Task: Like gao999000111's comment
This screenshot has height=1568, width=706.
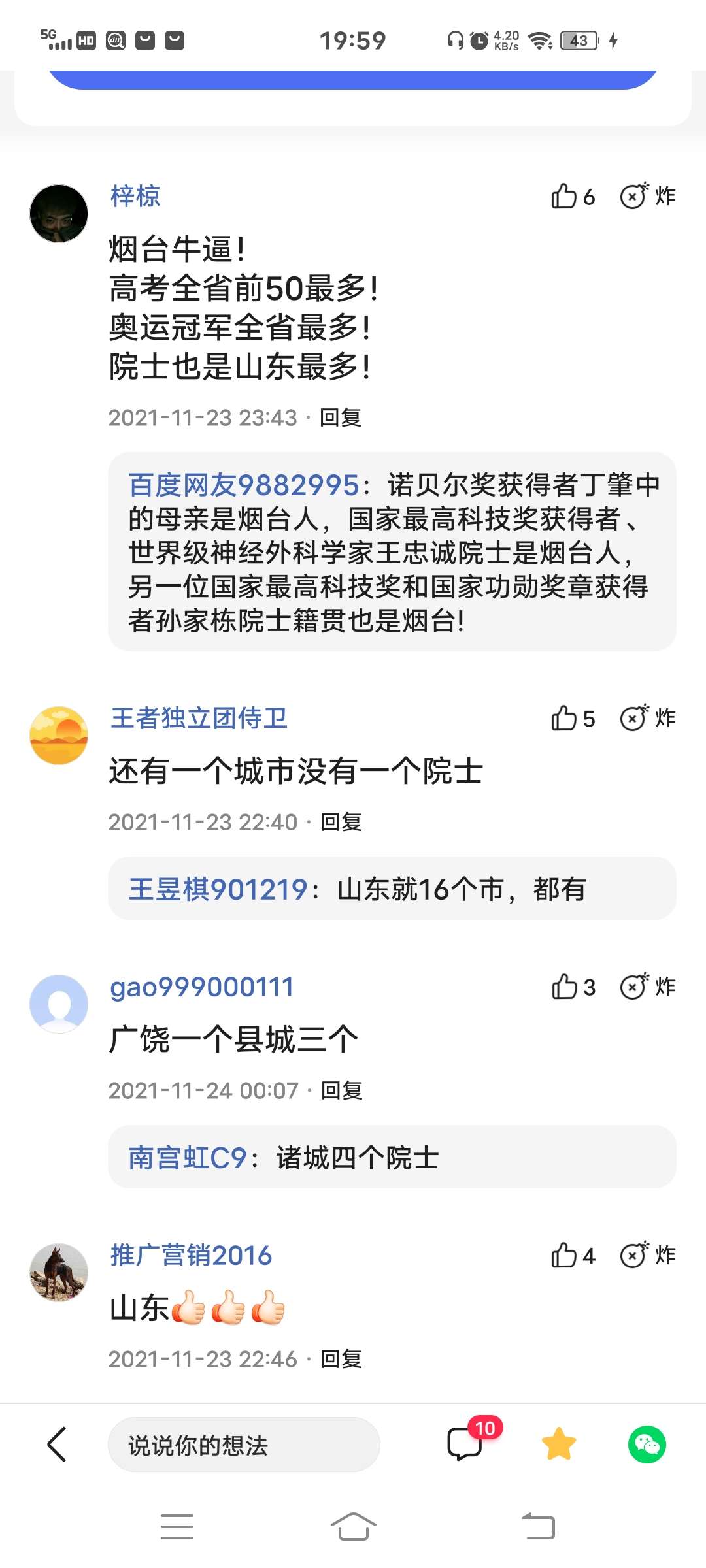Action: click(572, 987)
